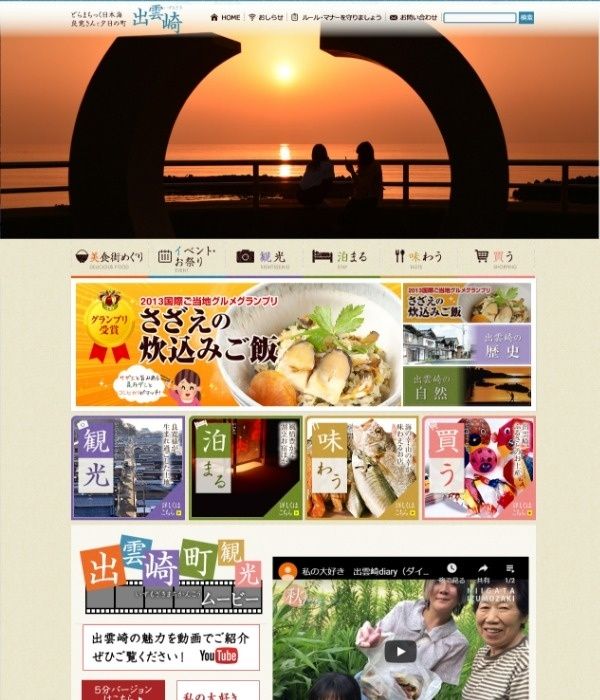Viewport: 600px width, 700px height.
Task: Open the 買う shopping menu item
Action: [494, 256]
